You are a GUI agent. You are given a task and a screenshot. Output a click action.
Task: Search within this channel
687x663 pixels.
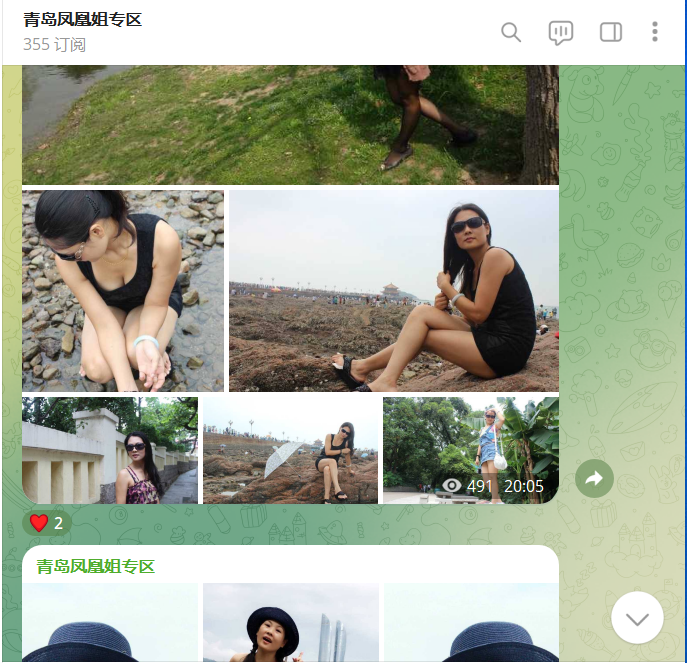[511, 32]
